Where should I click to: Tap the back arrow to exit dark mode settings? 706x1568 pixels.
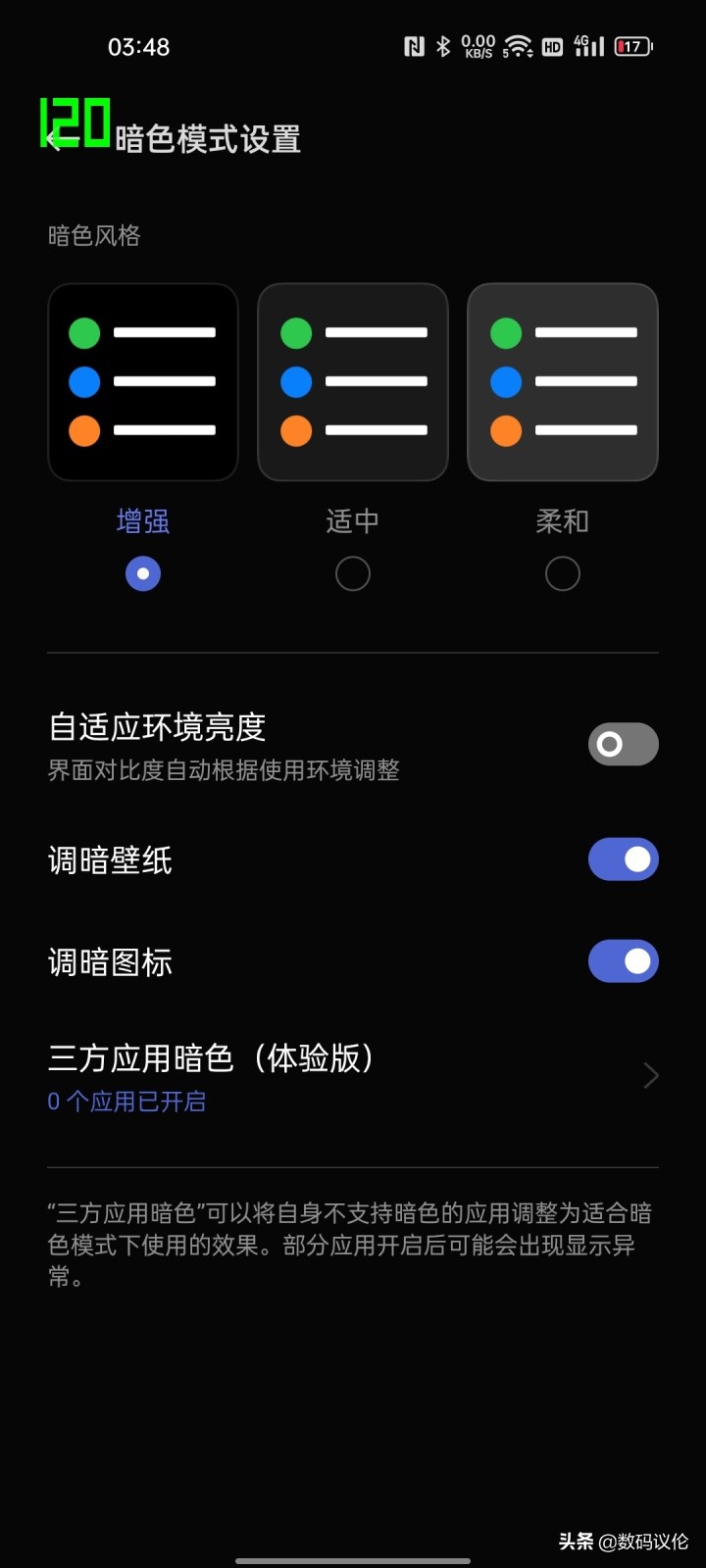[x=54, y=140]
